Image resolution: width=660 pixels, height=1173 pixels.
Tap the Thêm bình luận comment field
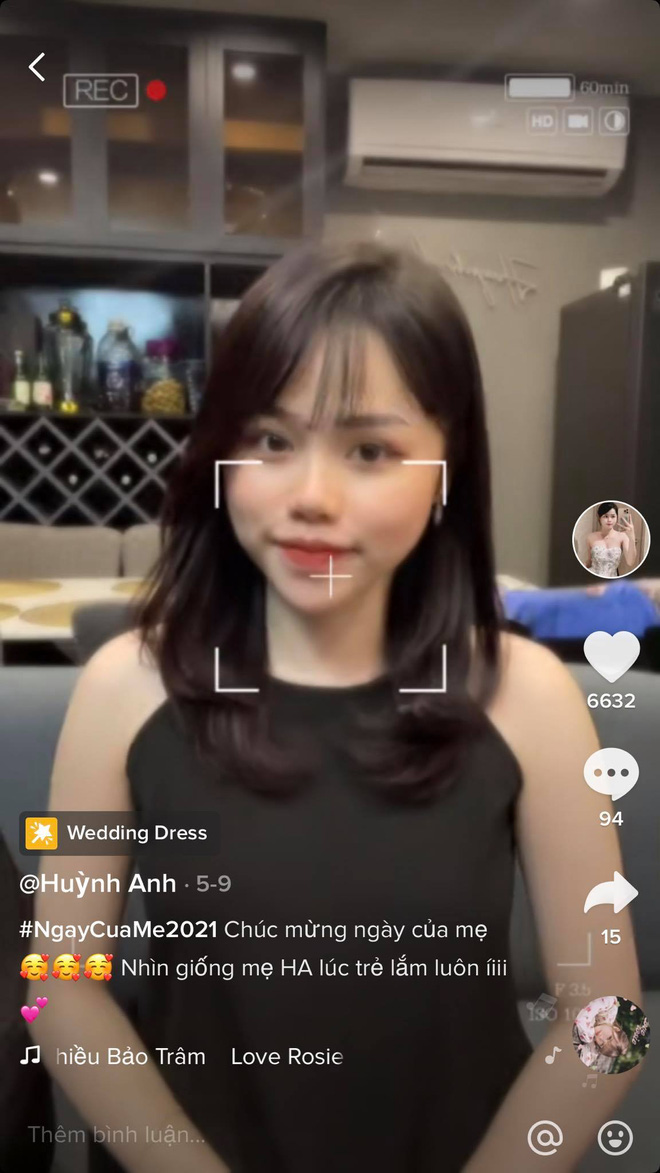[x=117, y=1135]
